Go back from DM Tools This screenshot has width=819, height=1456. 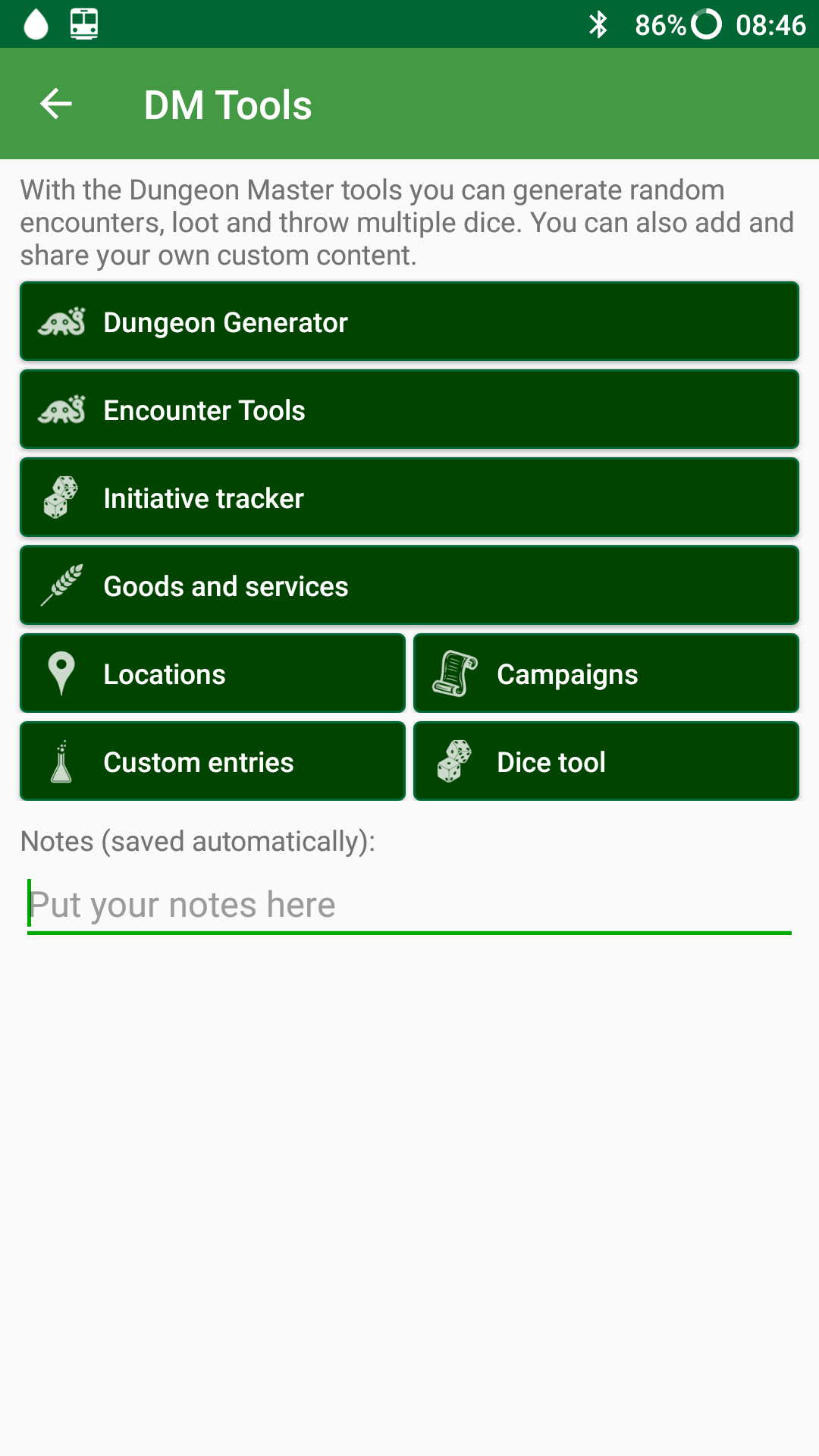click(x=56, y=104)
